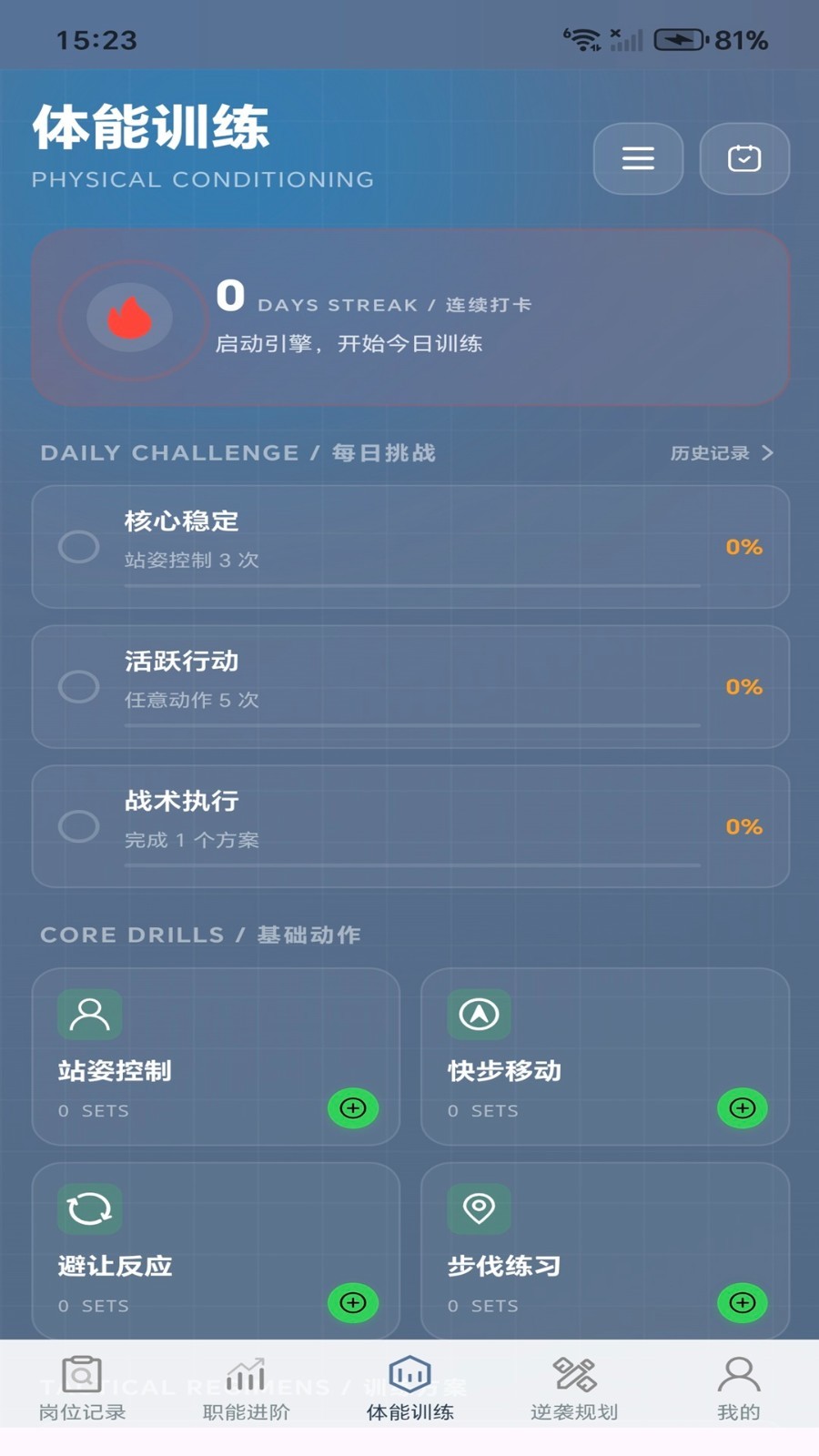Screen dimensions: 819x1456
Task: Open the hamburger menu button
Action: (x=638, y=158)
